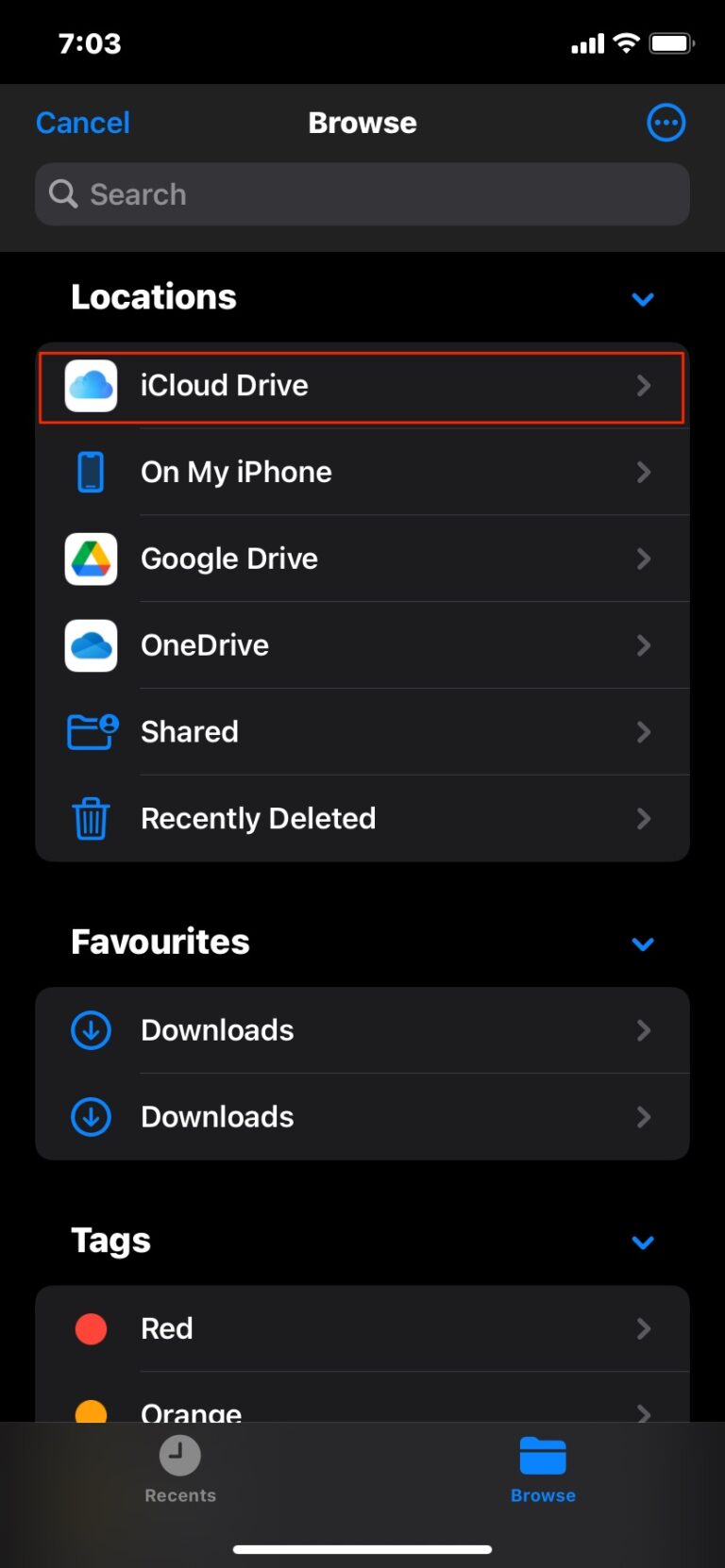This screenshot has width=725, height=1568.
Task: Tap the OneDrive cloud icon
Action: tap(90, 645)
